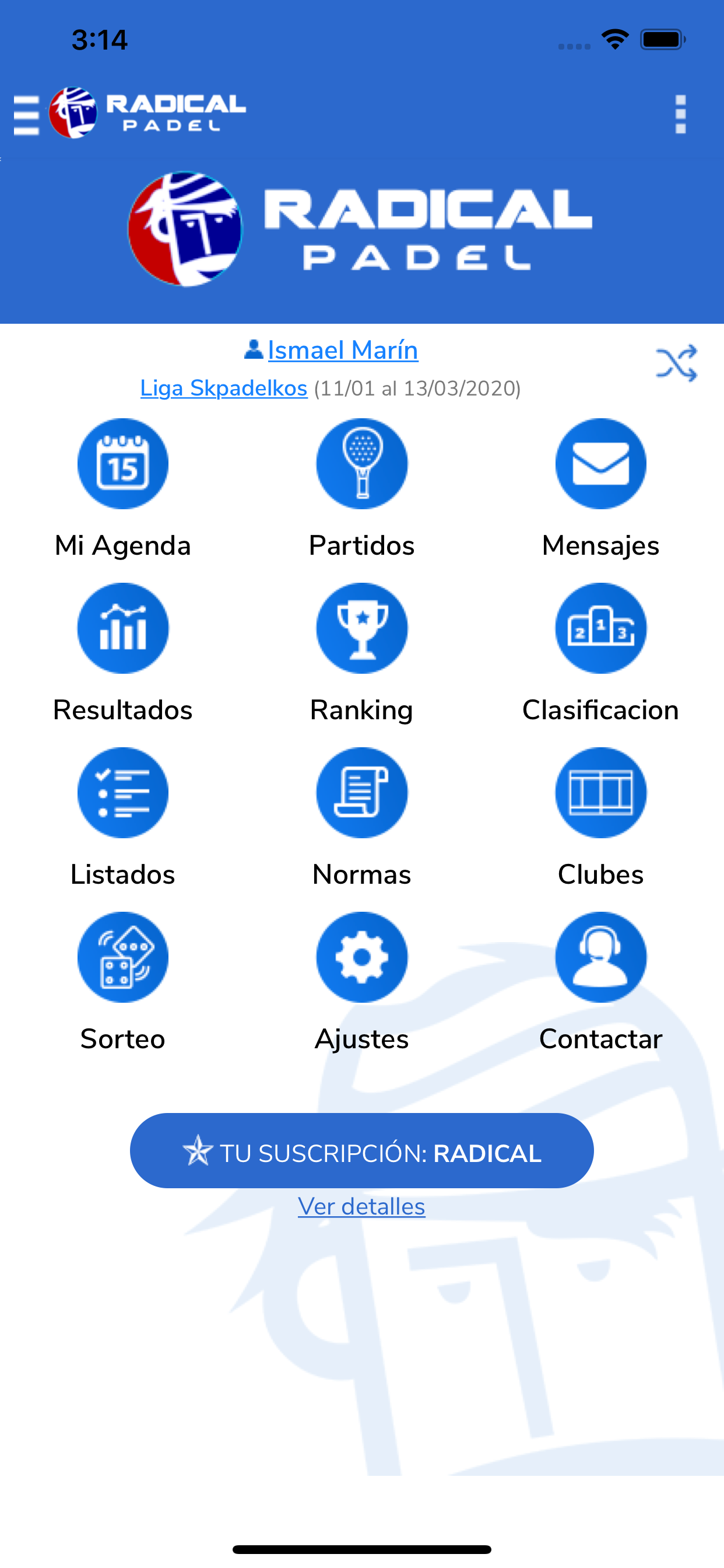This screenshot has height=1568, width=724.
Task: Open Ismael Marín's profile link
Action: point(342,350)
